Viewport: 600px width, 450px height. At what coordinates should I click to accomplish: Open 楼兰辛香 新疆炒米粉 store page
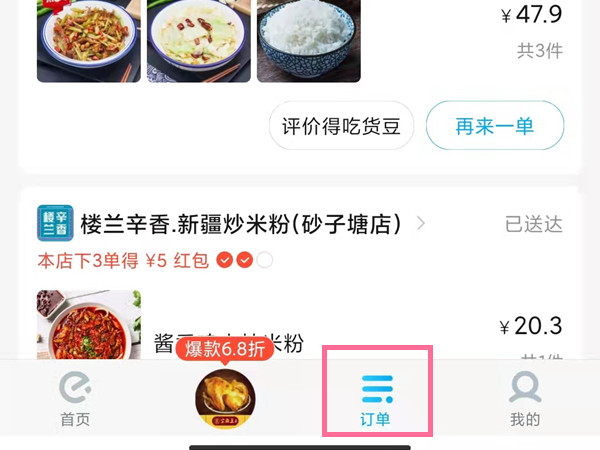click(241, 222)
